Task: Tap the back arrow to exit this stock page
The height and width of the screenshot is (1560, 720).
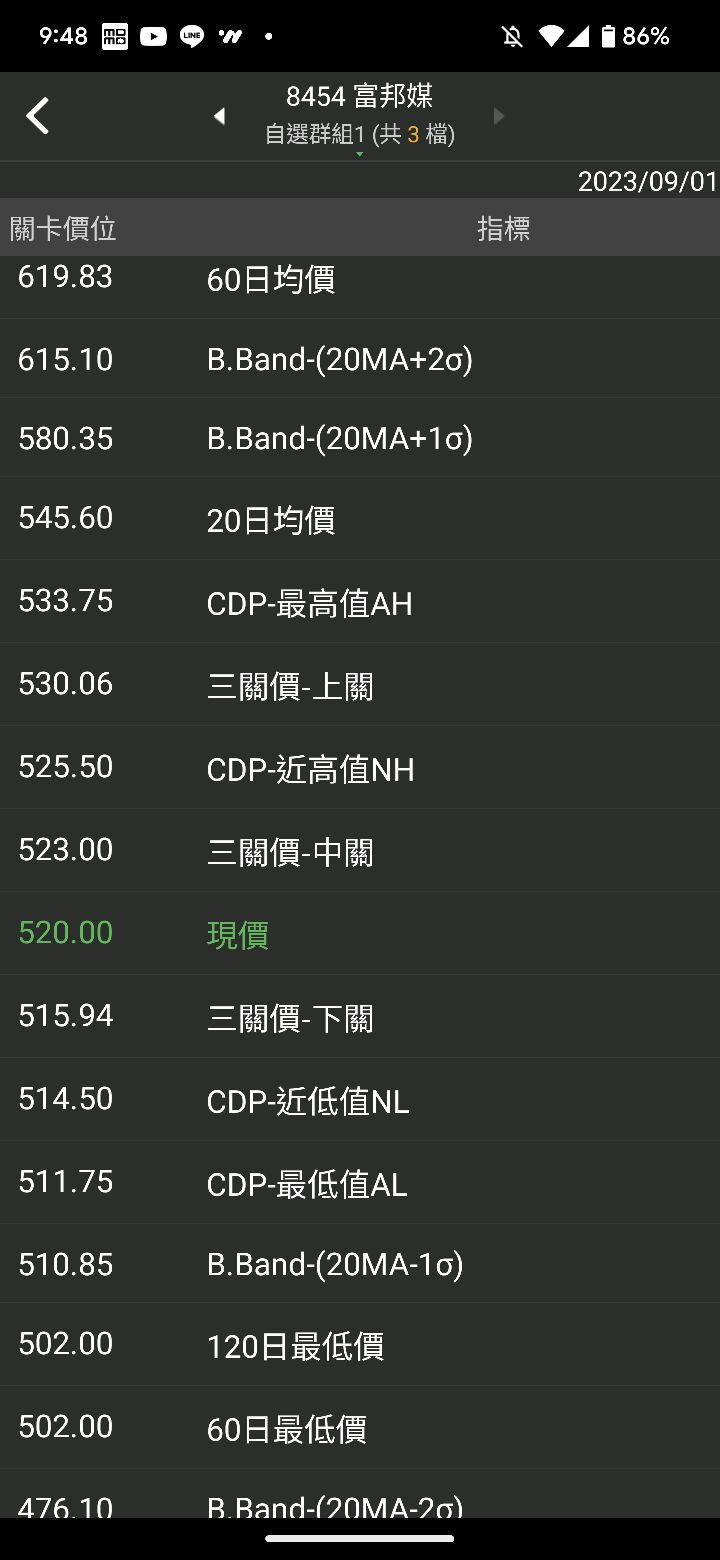Action: tap(37, 115)
